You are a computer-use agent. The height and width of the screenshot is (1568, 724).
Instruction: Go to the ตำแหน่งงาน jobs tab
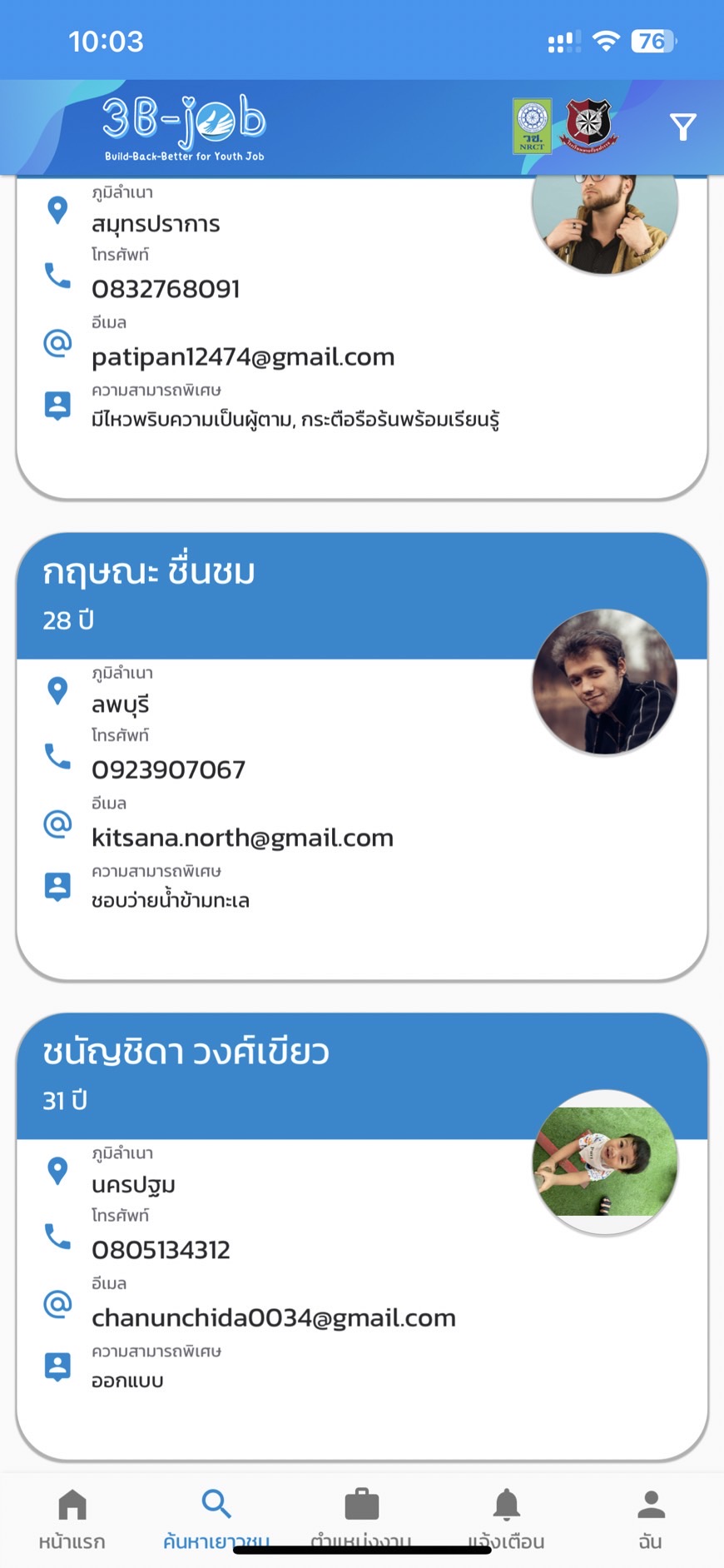tap(361, 1518)
